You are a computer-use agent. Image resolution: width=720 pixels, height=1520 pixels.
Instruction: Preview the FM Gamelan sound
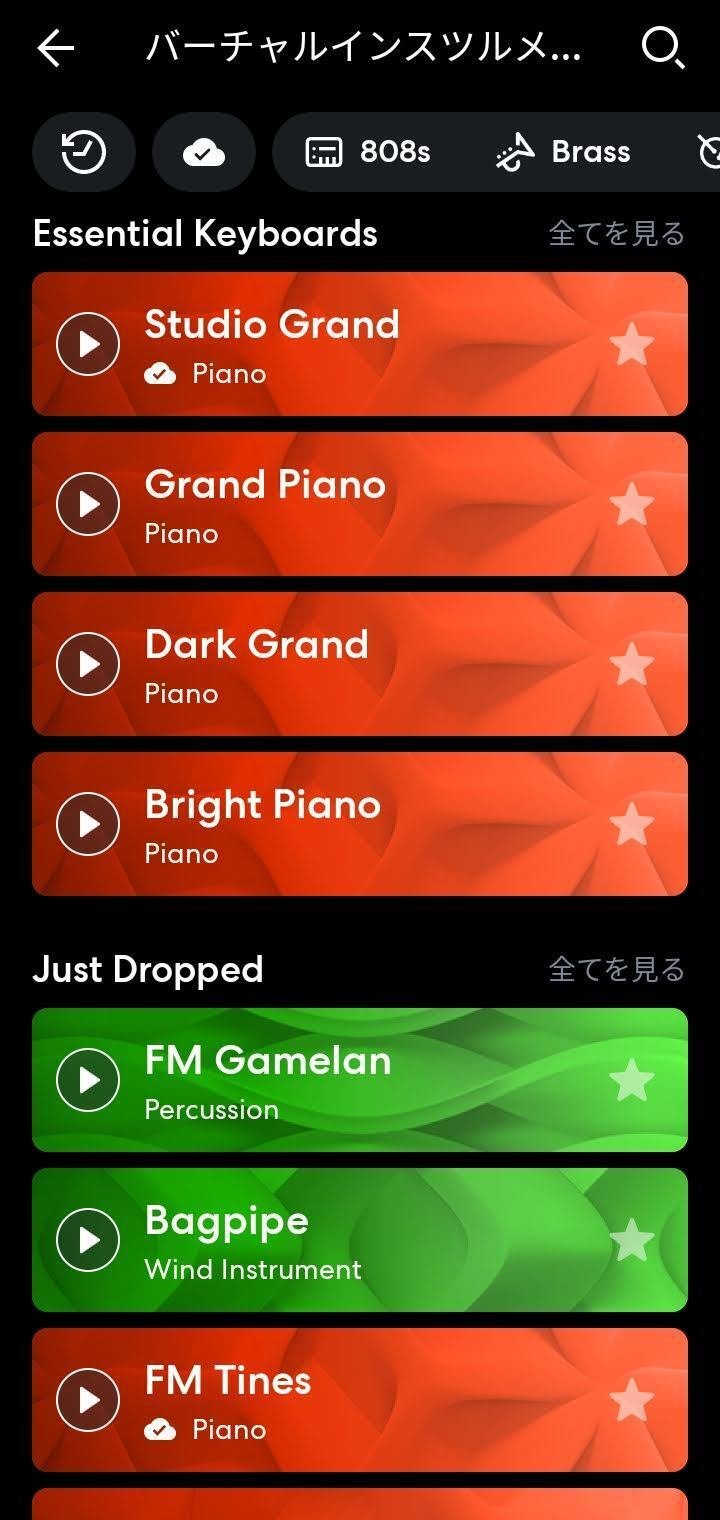(88, 1080)
